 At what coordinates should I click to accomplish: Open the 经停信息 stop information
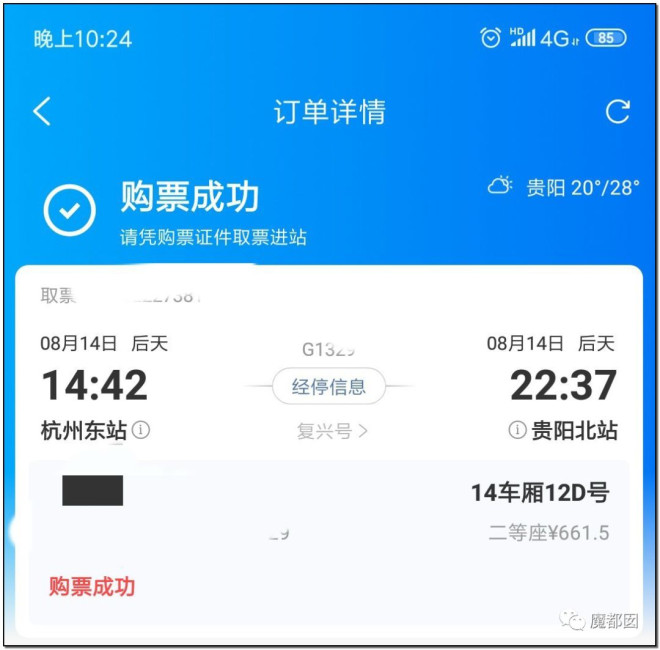click(329, 387)
